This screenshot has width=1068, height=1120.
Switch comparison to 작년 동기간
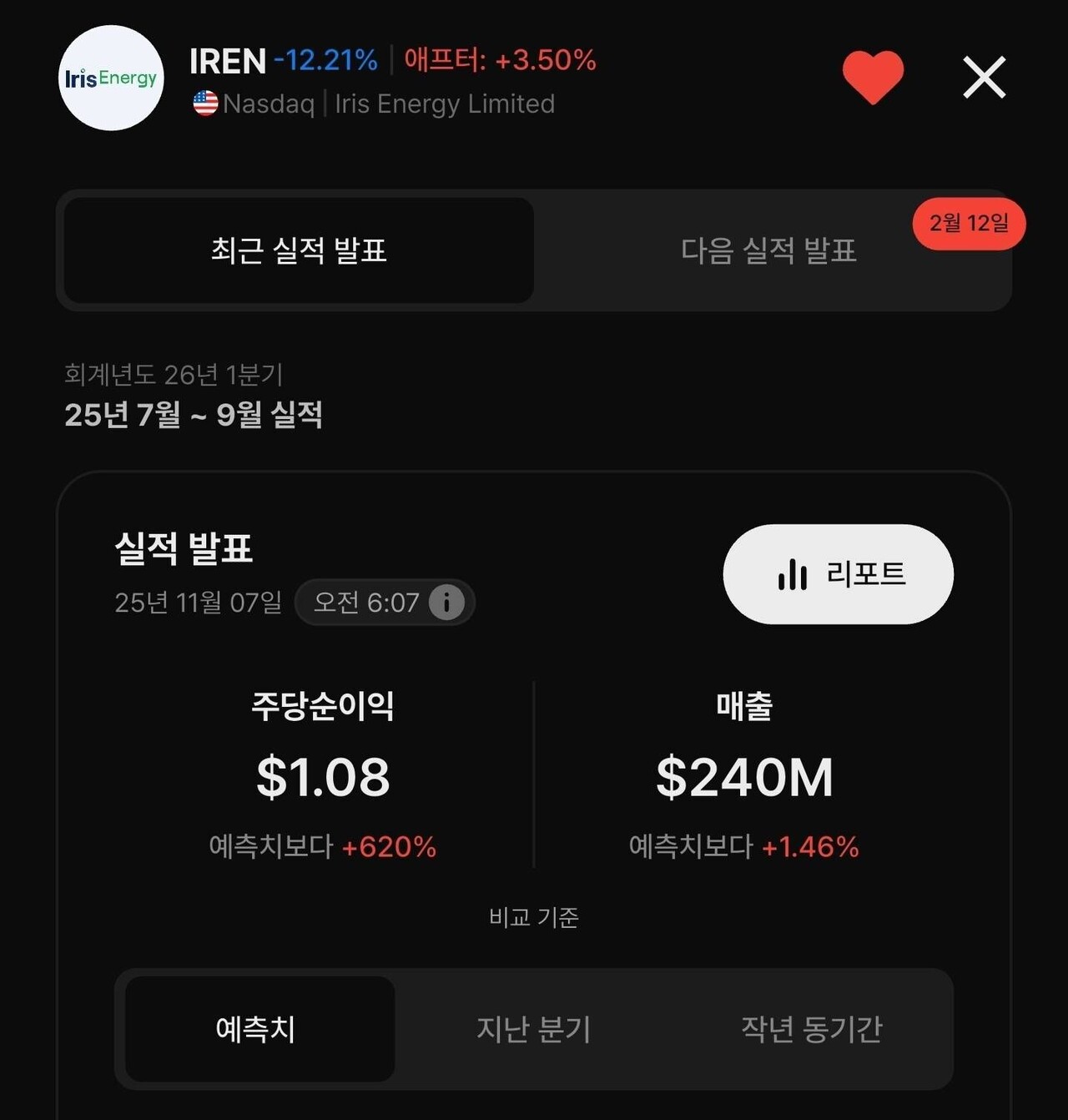point(809,1029)
